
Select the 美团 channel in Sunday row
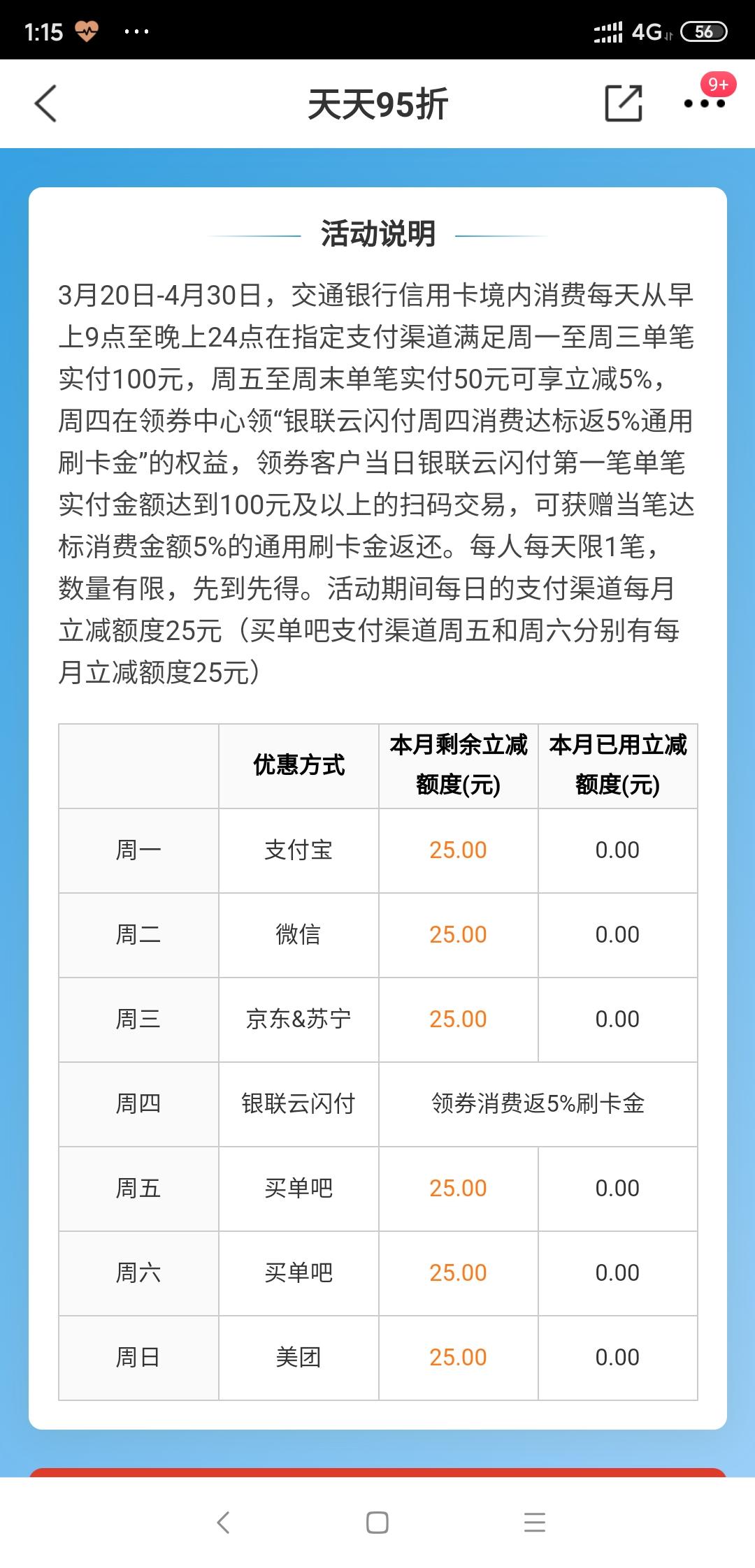[x=298, y=1357]
